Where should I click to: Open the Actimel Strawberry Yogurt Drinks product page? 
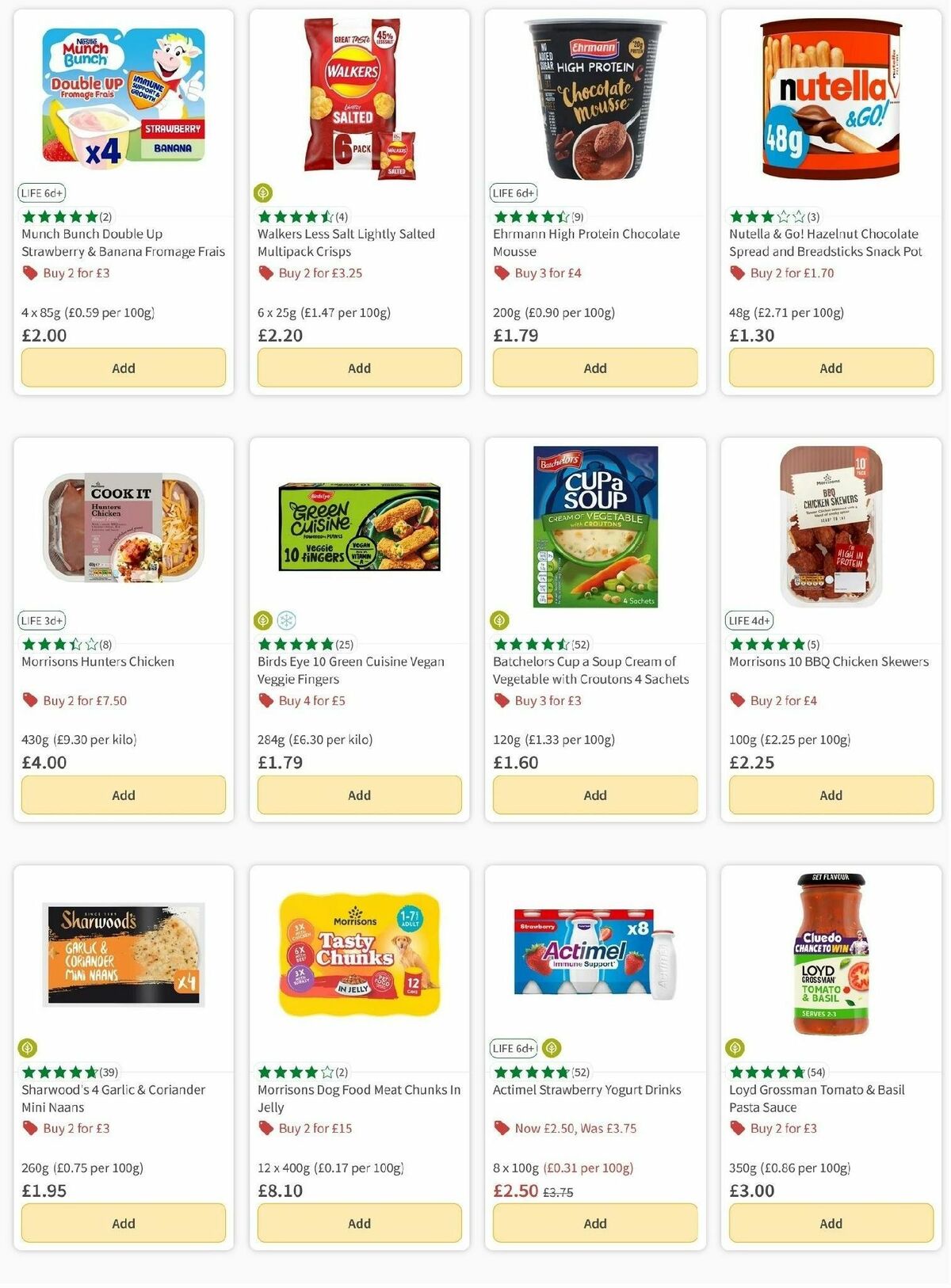coord(589,1089)
